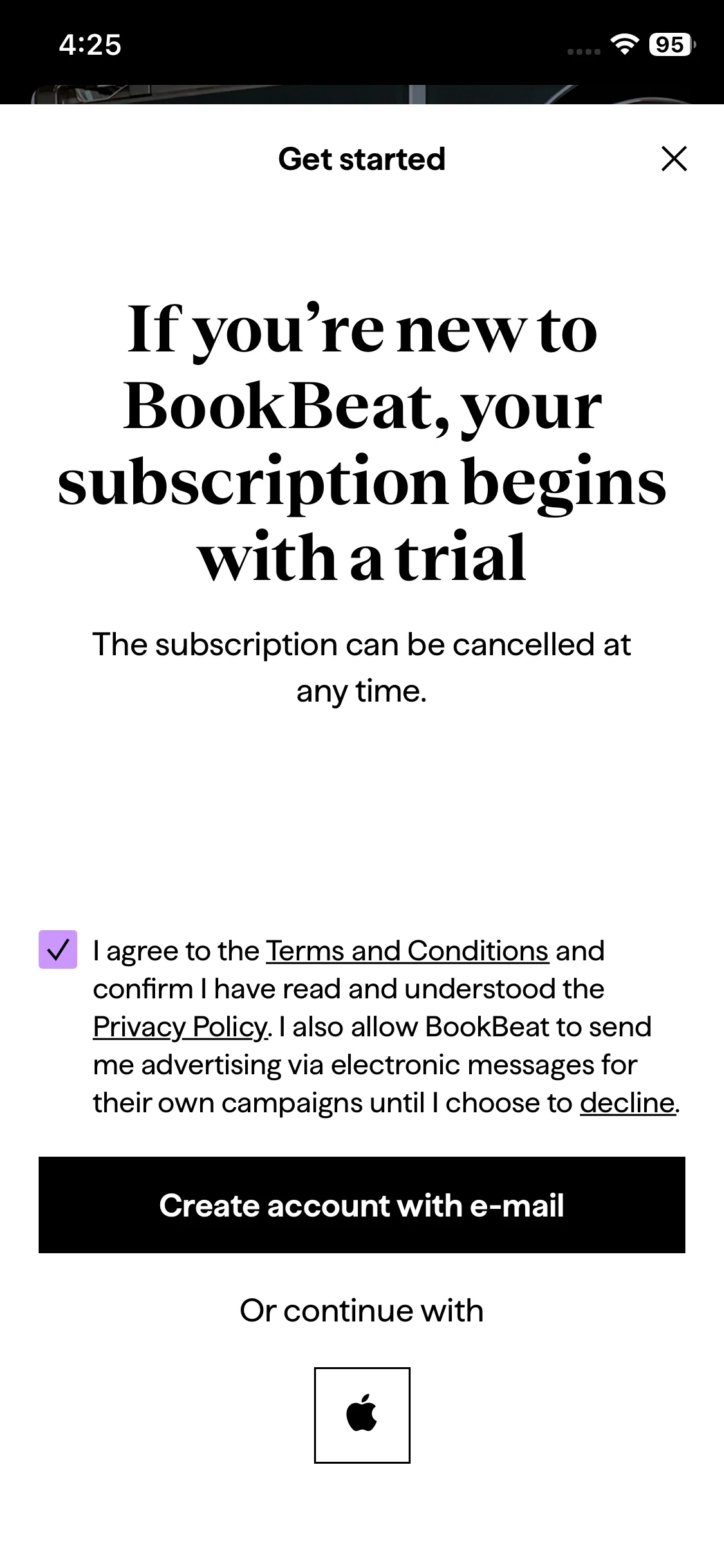Screen dimensions: 724x1568
Task: Open the Terms and Conditions link
Action: click(x=407, y=951)
